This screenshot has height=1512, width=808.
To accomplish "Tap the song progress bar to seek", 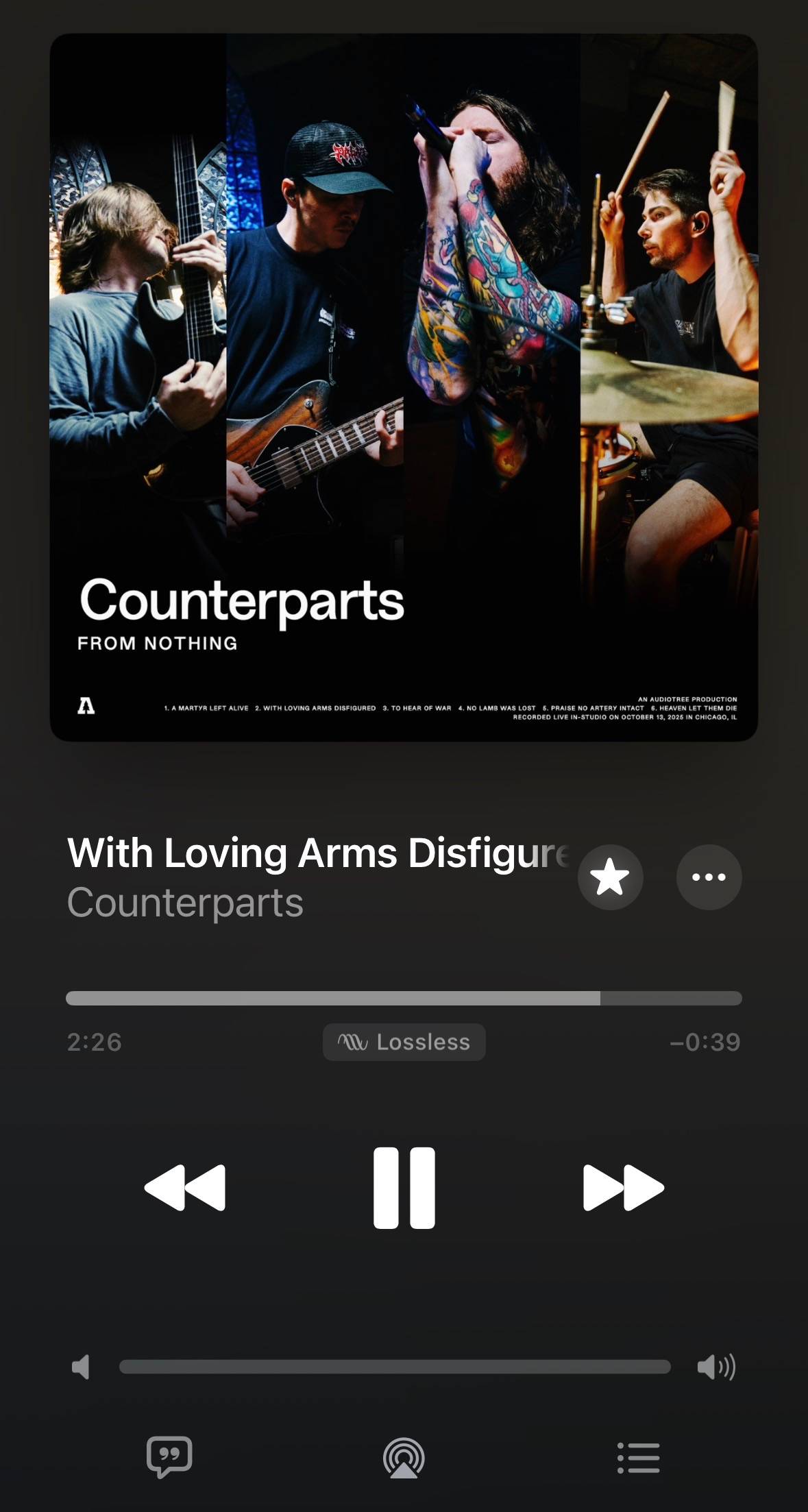I will click(x=404, y=998).
